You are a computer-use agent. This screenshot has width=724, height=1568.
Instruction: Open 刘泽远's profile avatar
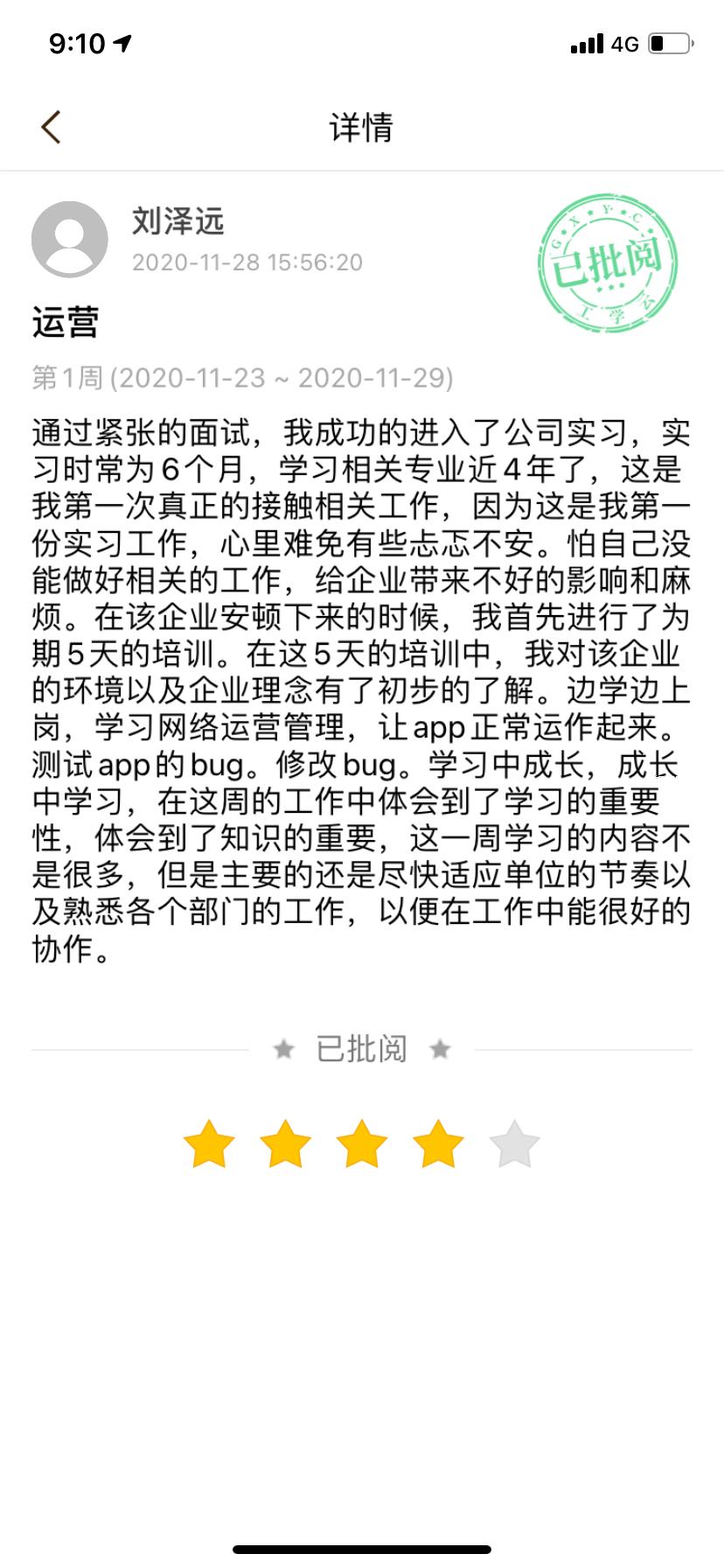(x=70, y=239)
